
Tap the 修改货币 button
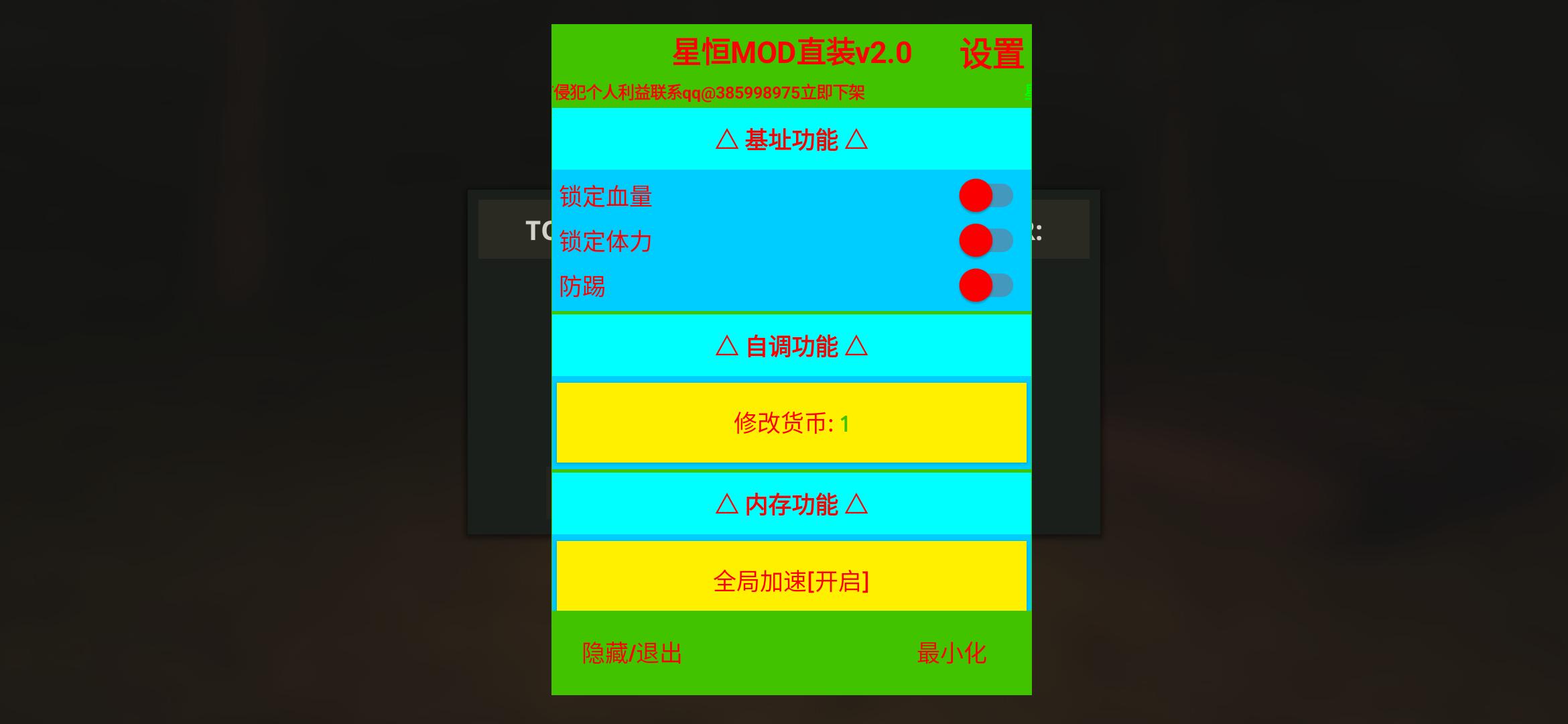pos(791,423)
